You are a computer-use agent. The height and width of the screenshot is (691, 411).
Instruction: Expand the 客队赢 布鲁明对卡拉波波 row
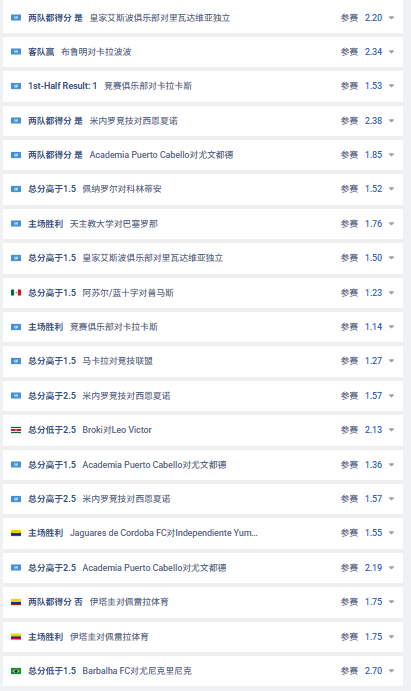(x=203, y=52)
